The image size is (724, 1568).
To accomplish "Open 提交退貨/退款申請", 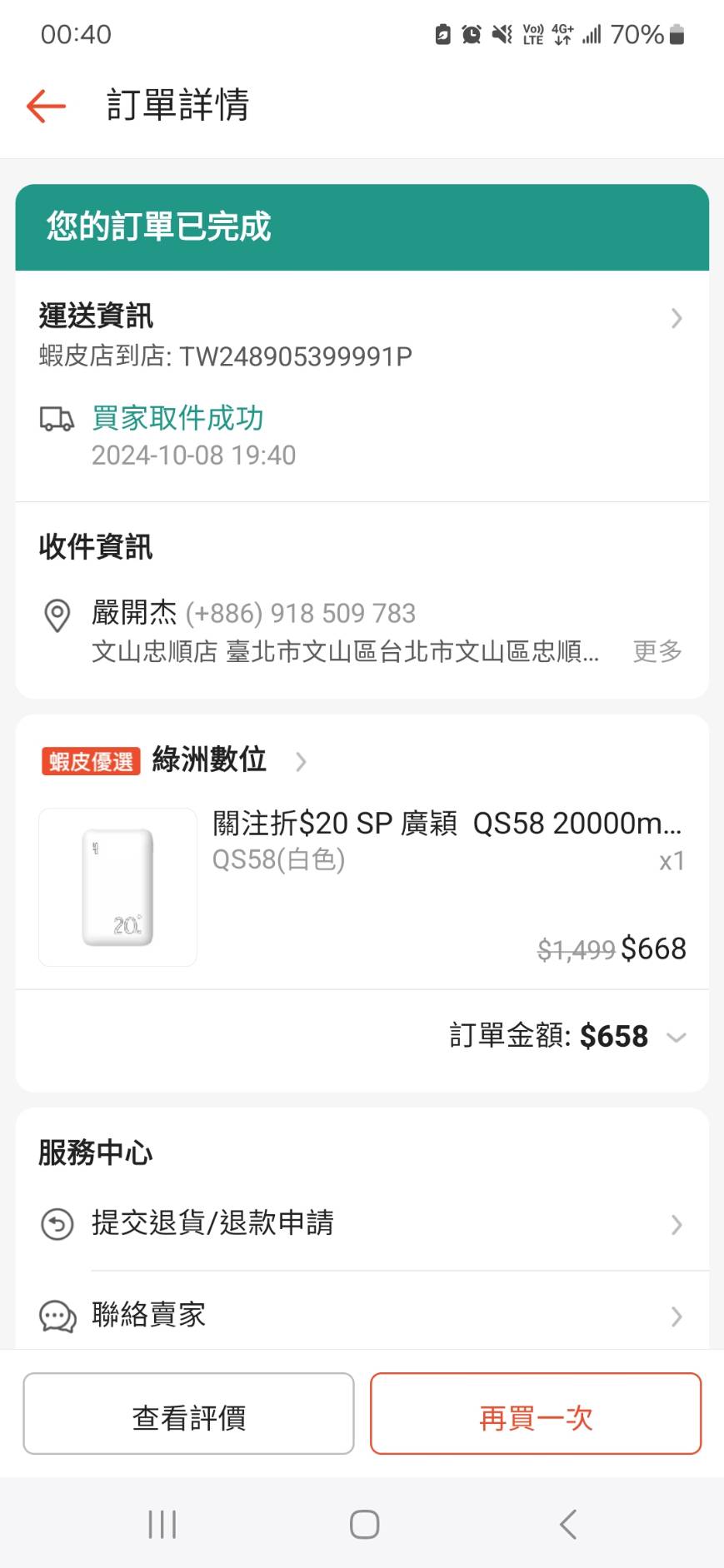I will click(x=362, y=1223).
